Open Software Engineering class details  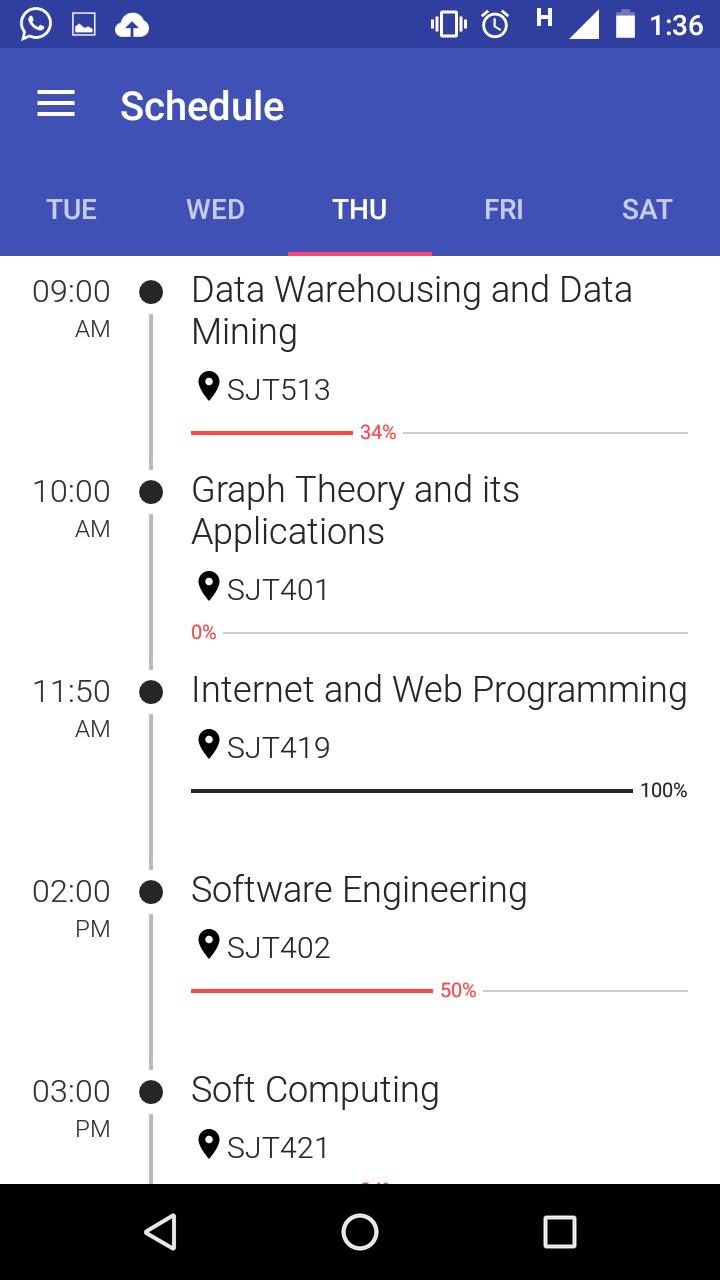point(358,890)
